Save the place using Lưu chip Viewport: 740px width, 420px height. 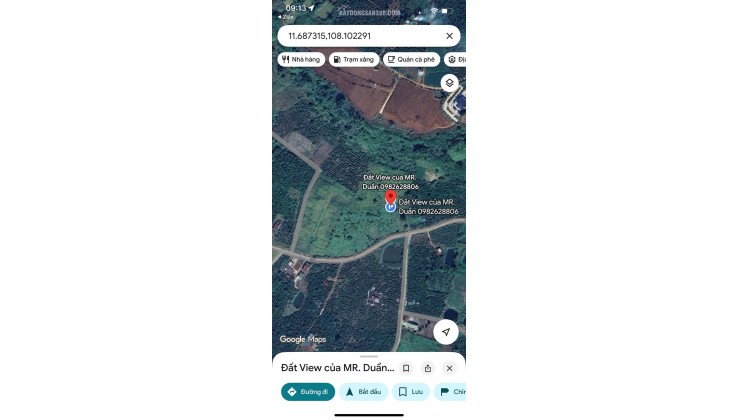(x=410, y=392)
